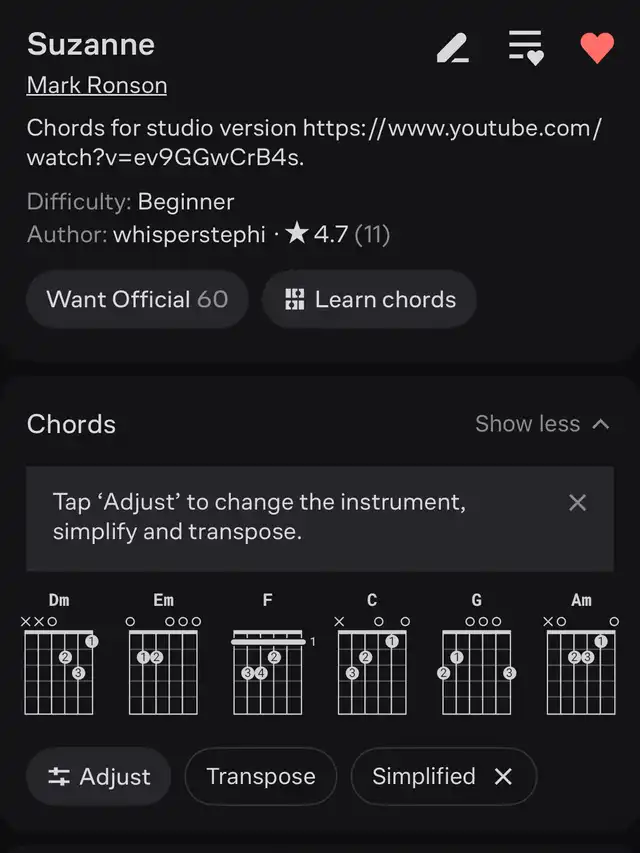This screenshot has width=640, height=853.
Task: Open the F chord diagram
Action: pos(268,660)
